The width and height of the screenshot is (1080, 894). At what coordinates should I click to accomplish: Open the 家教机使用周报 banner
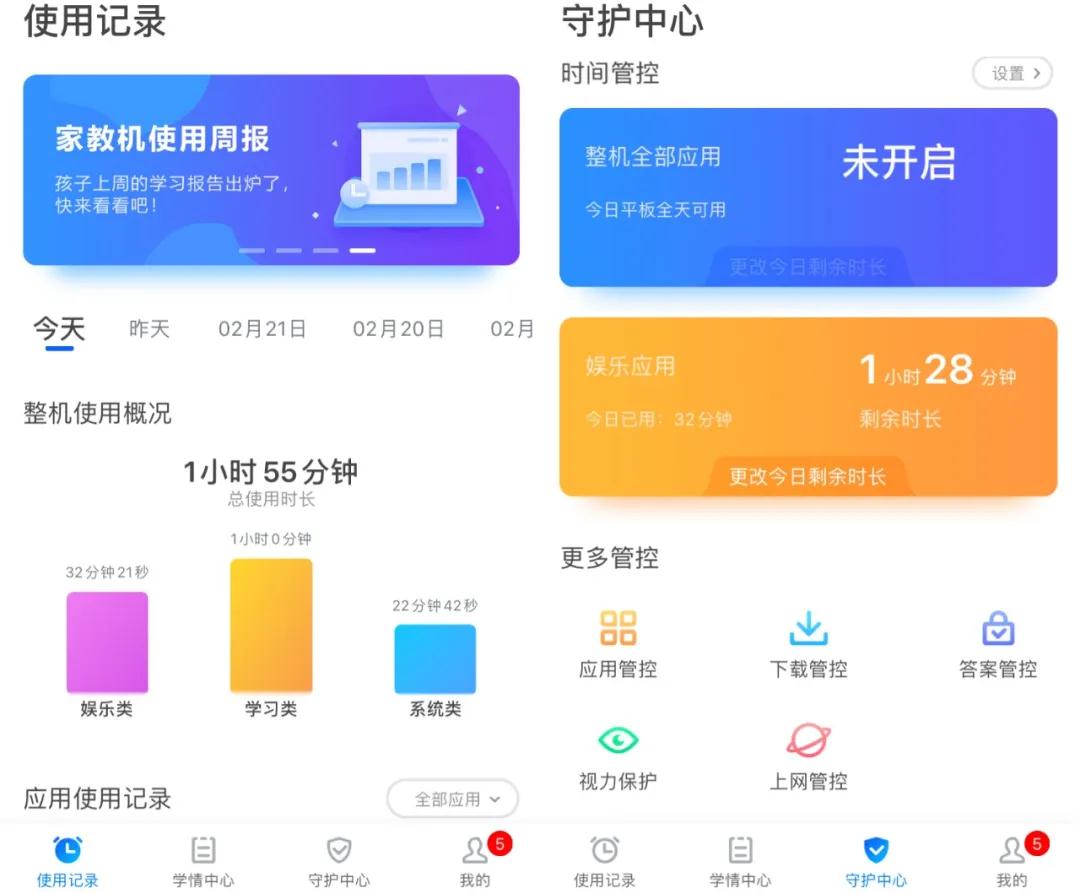271,170
